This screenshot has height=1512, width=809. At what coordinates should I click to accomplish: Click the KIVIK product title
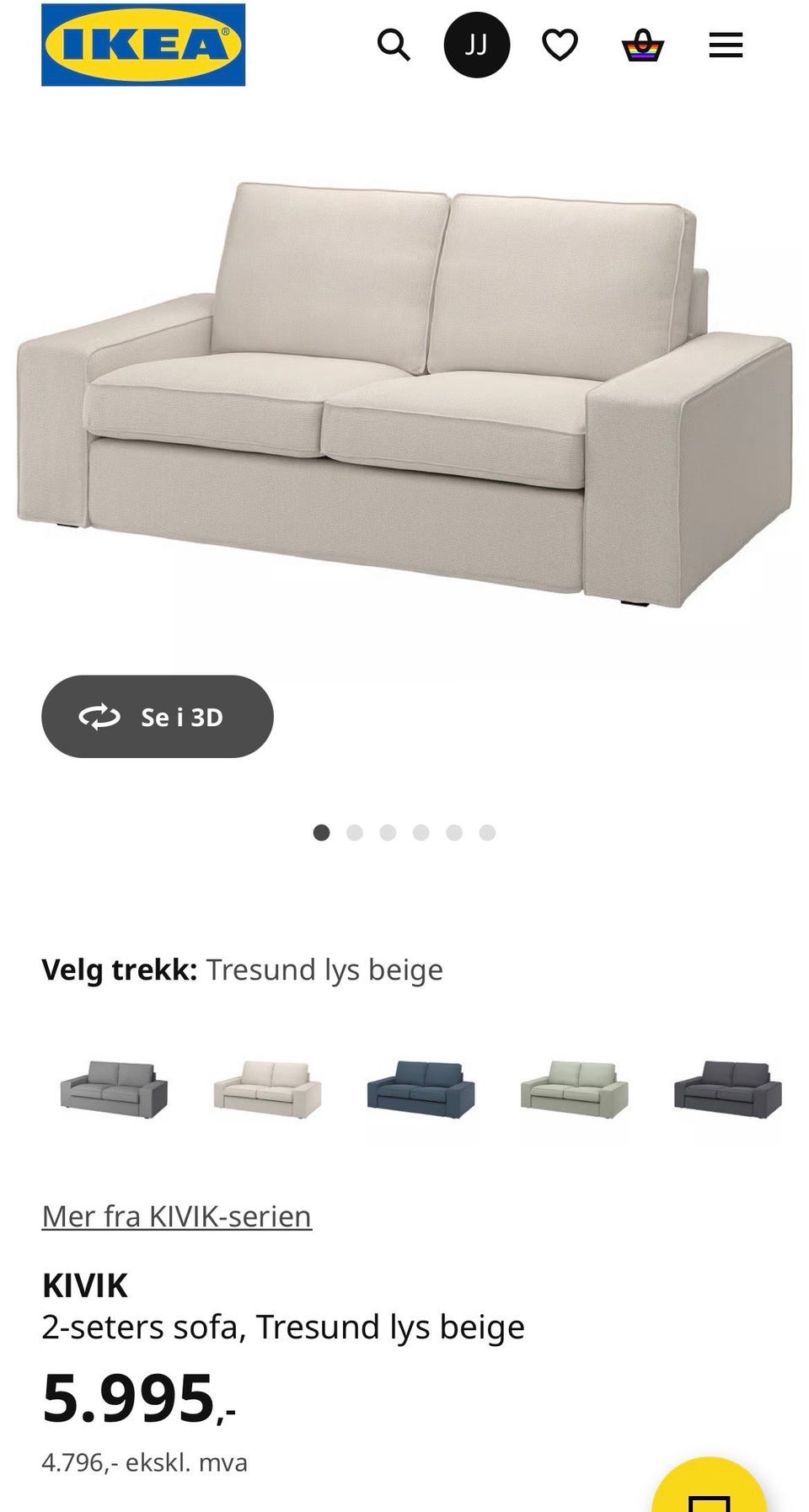click(x=85, y=1285)
